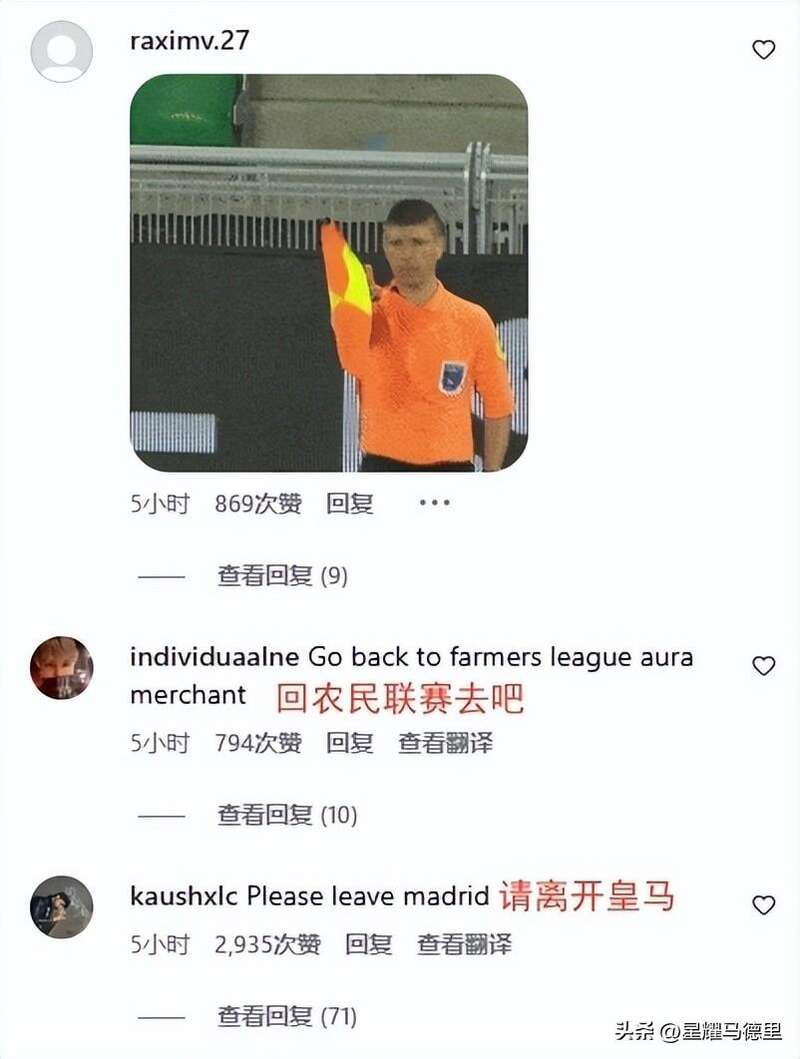
Task: Reply to kaushxlc's comment
Action: [x=368, y=944]
